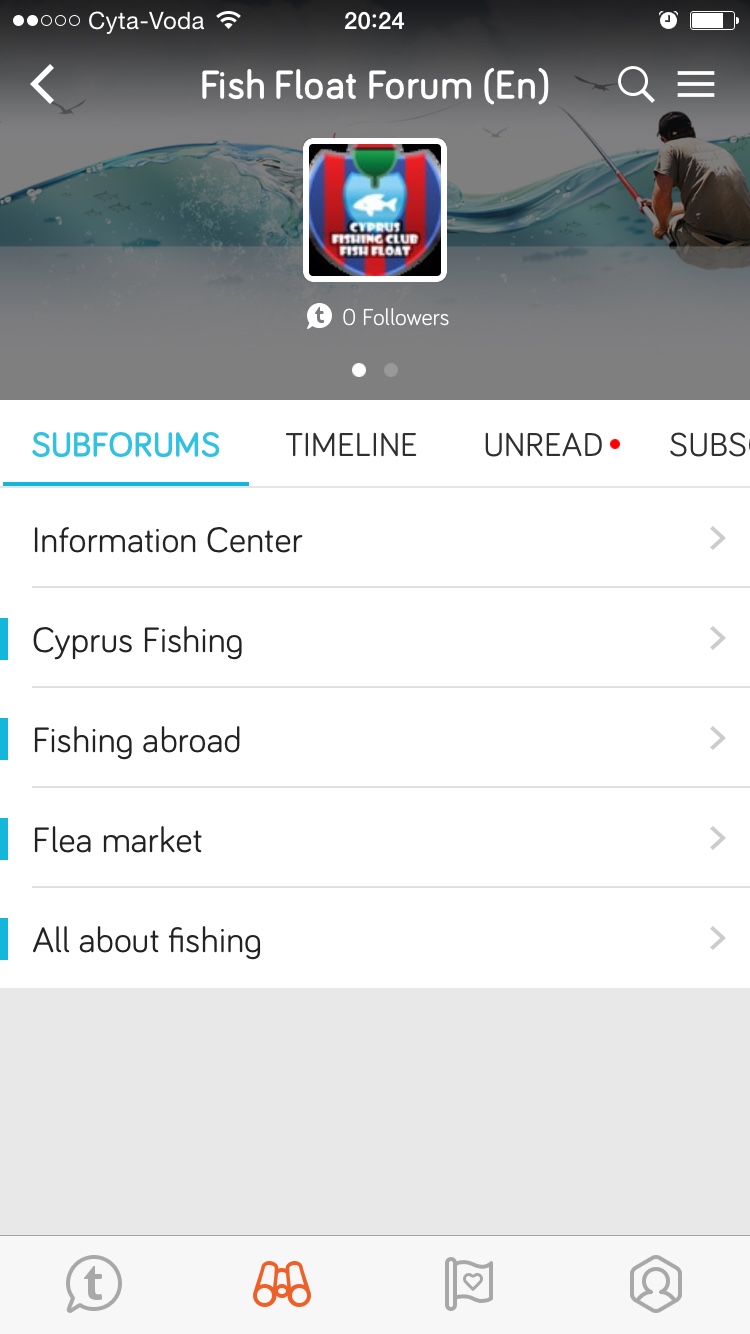Viewport: 750px width, 1334px height.
Task: Switch to the Timeline tab
Action: 351,445
